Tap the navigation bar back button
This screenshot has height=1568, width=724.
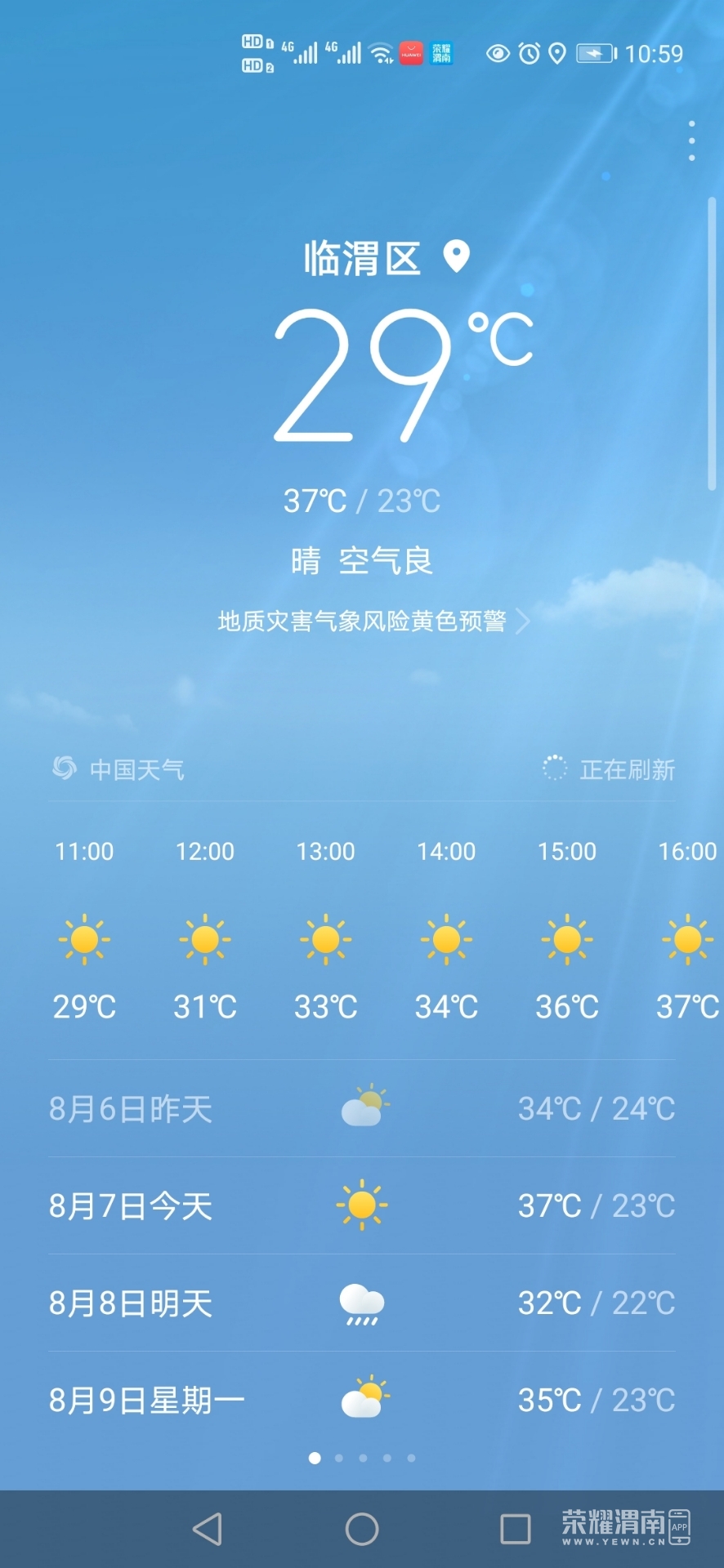(x=208, y=1529)
